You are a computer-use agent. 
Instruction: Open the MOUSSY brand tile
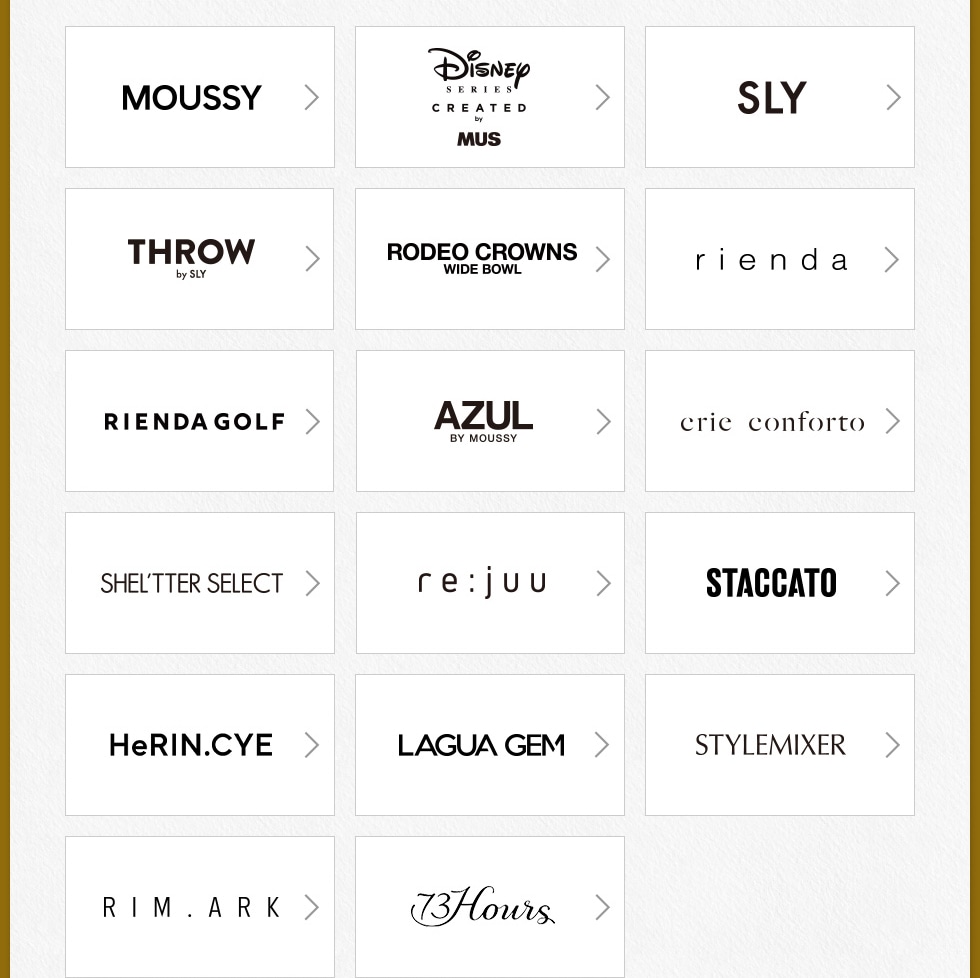200,97
